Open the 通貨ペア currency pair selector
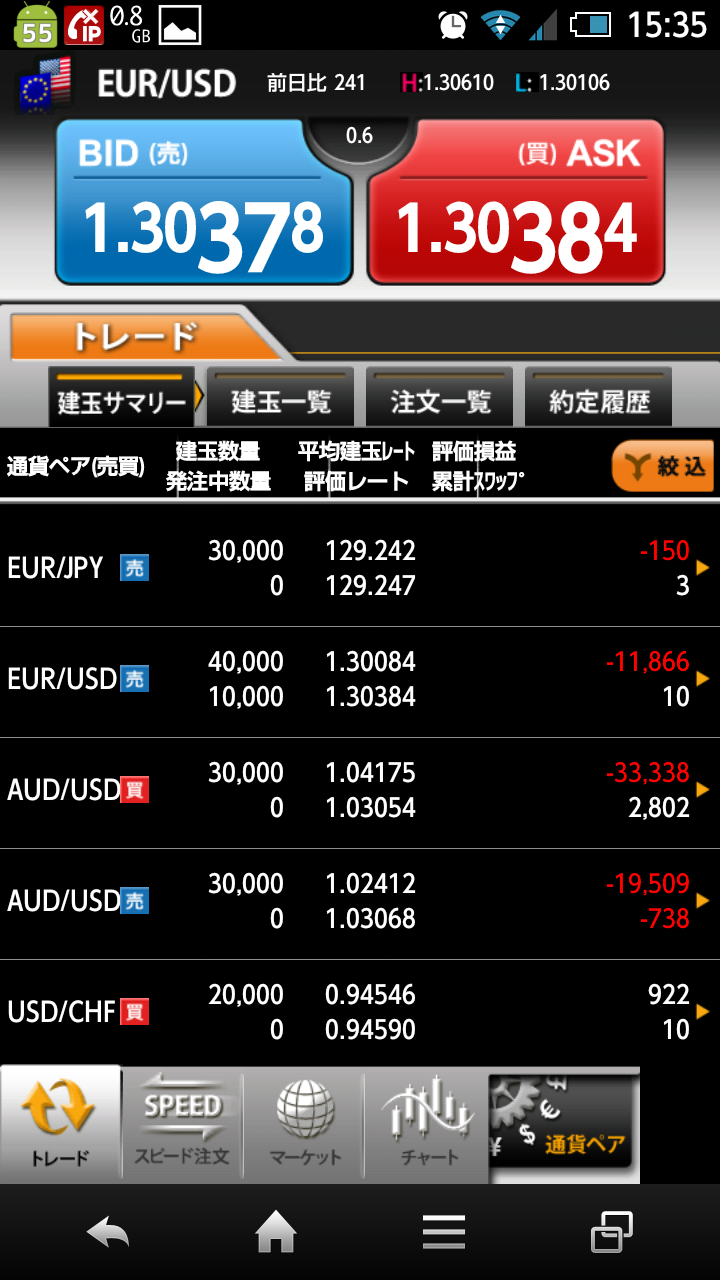 pos(562,1125)
